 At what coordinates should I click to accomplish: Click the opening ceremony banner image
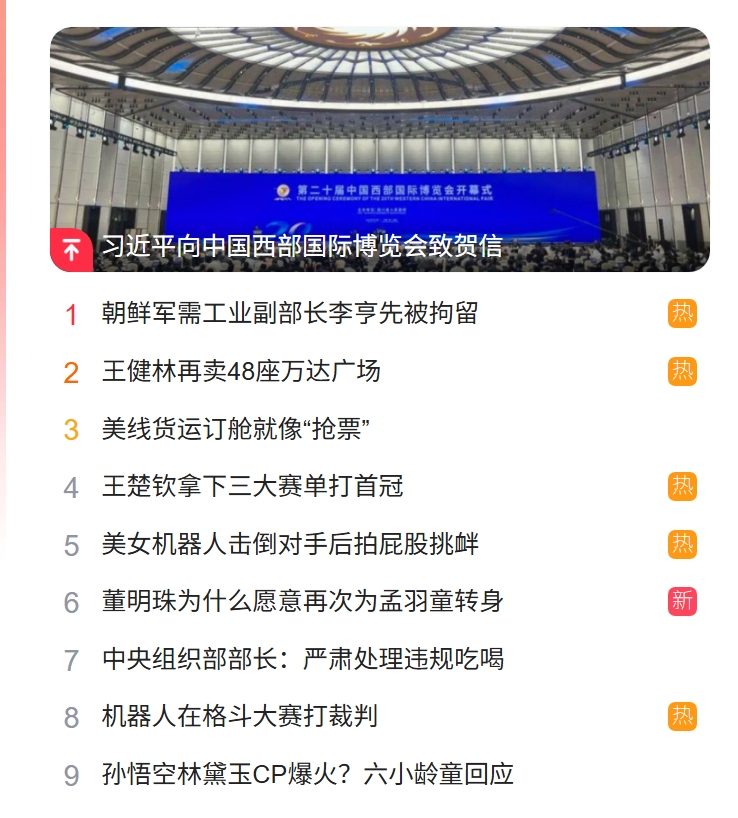point(383,130)
